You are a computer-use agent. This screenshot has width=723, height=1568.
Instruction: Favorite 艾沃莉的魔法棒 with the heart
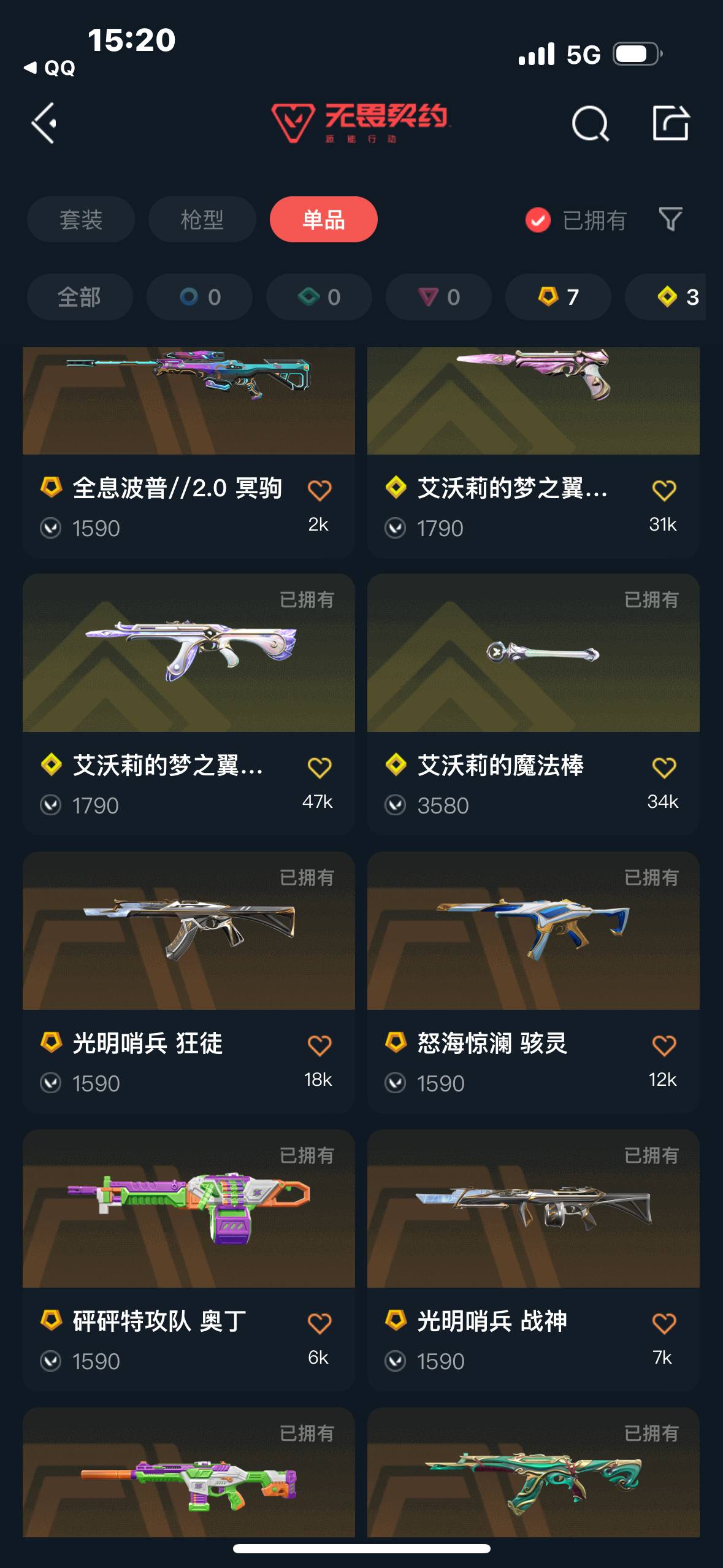663,767
